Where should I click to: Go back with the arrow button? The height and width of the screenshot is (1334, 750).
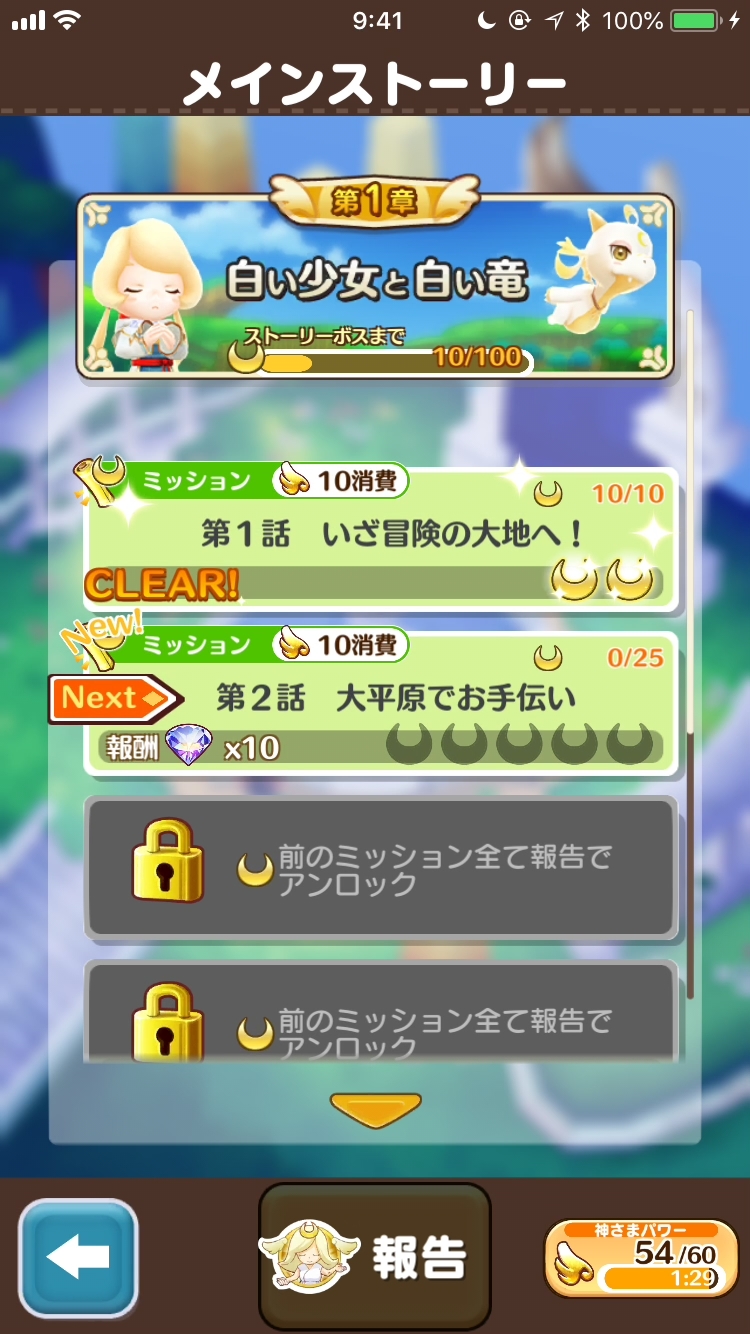pos(78,1257)
